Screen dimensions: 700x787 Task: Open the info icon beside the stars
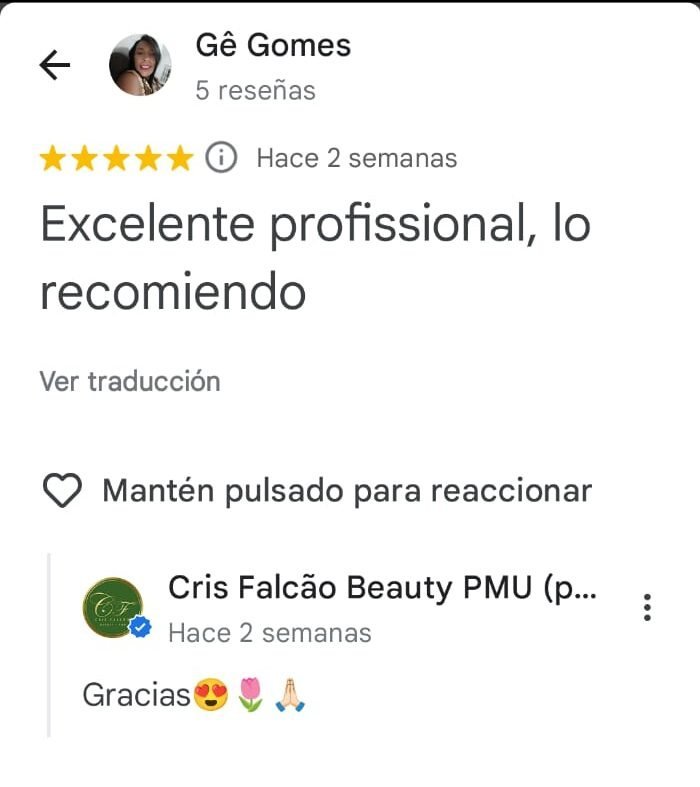[221, 158]
